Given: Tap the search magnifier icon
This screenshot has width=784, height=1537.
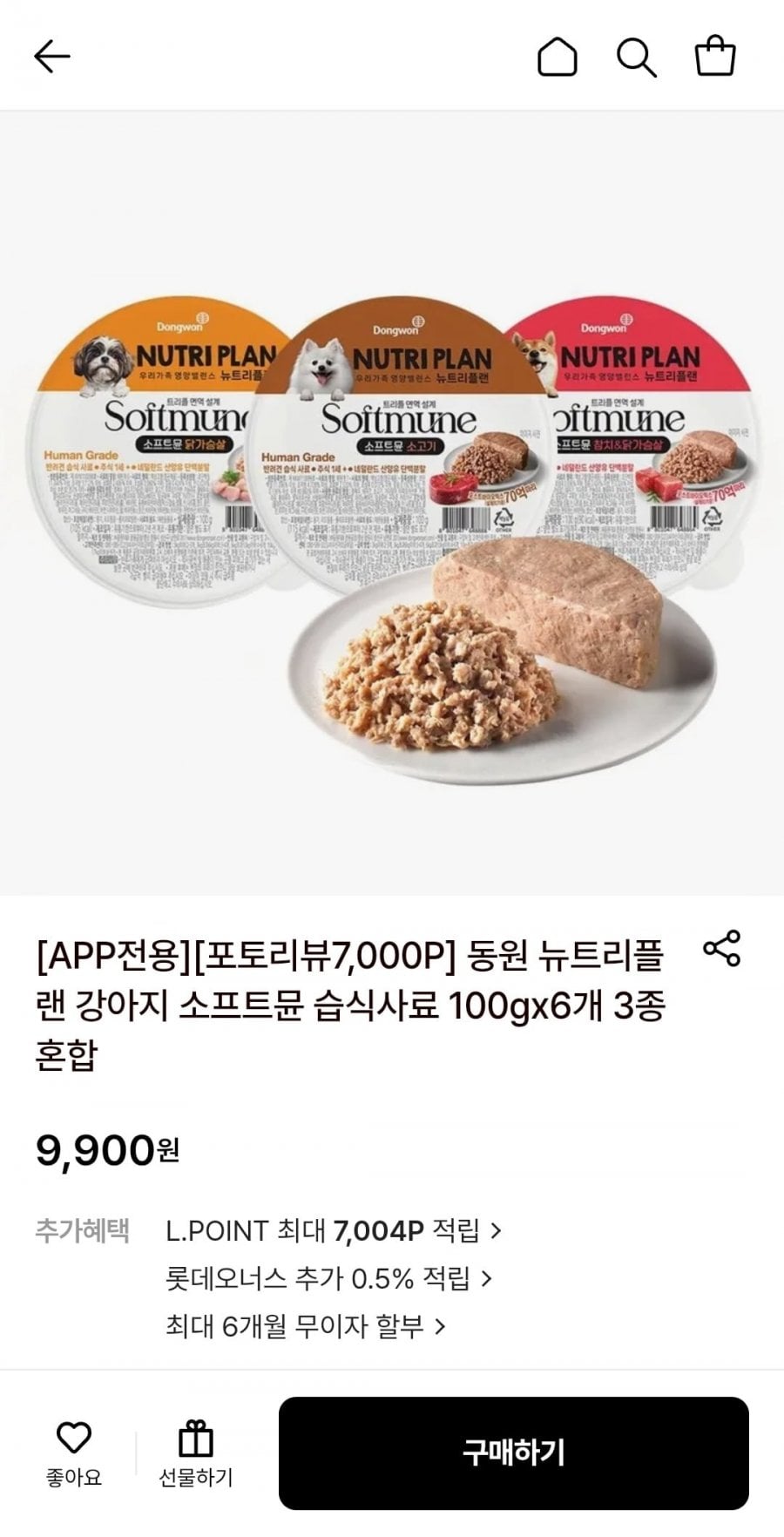Looking at the screenshot, I should pyautogui.click(x=639, y=57).
